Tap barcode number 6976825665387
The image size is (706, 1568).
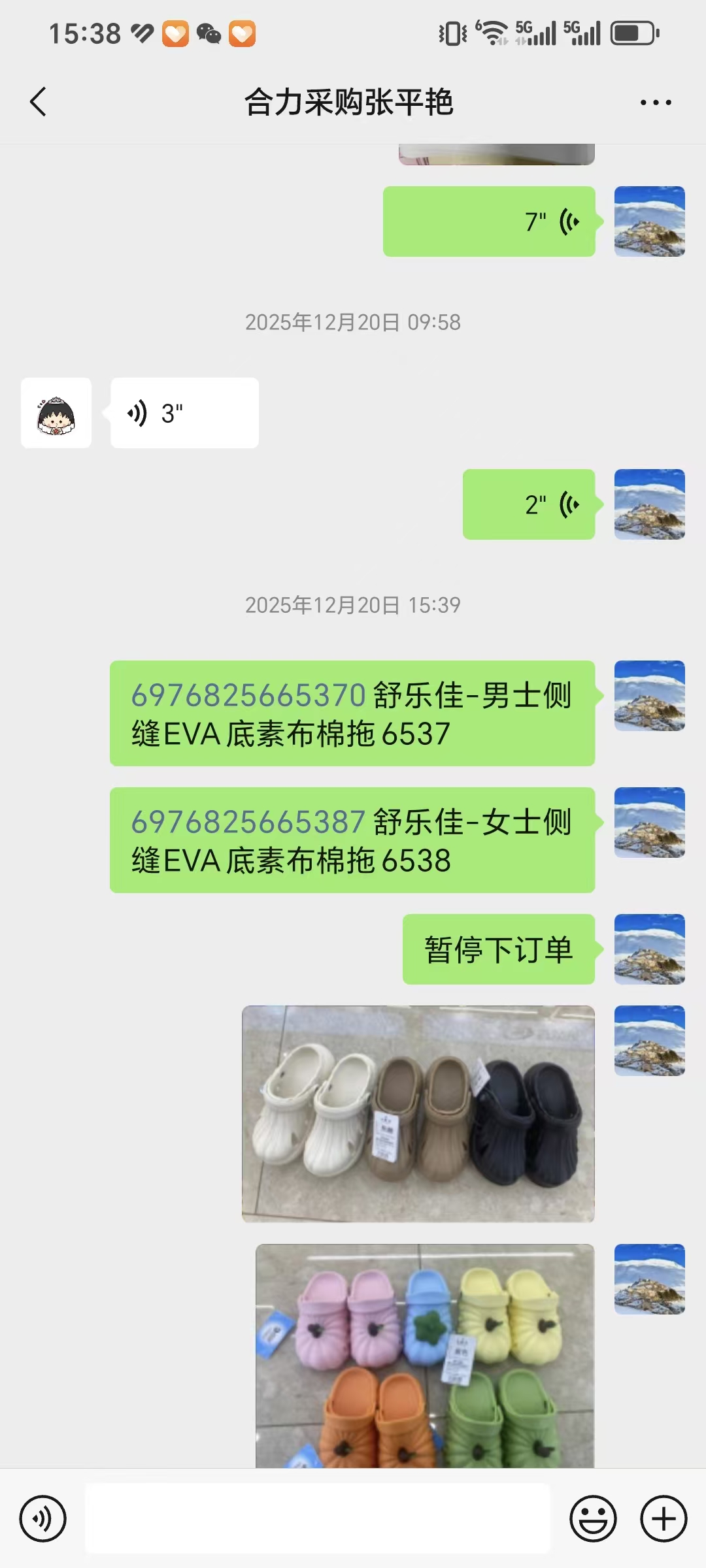coord(248,822)
